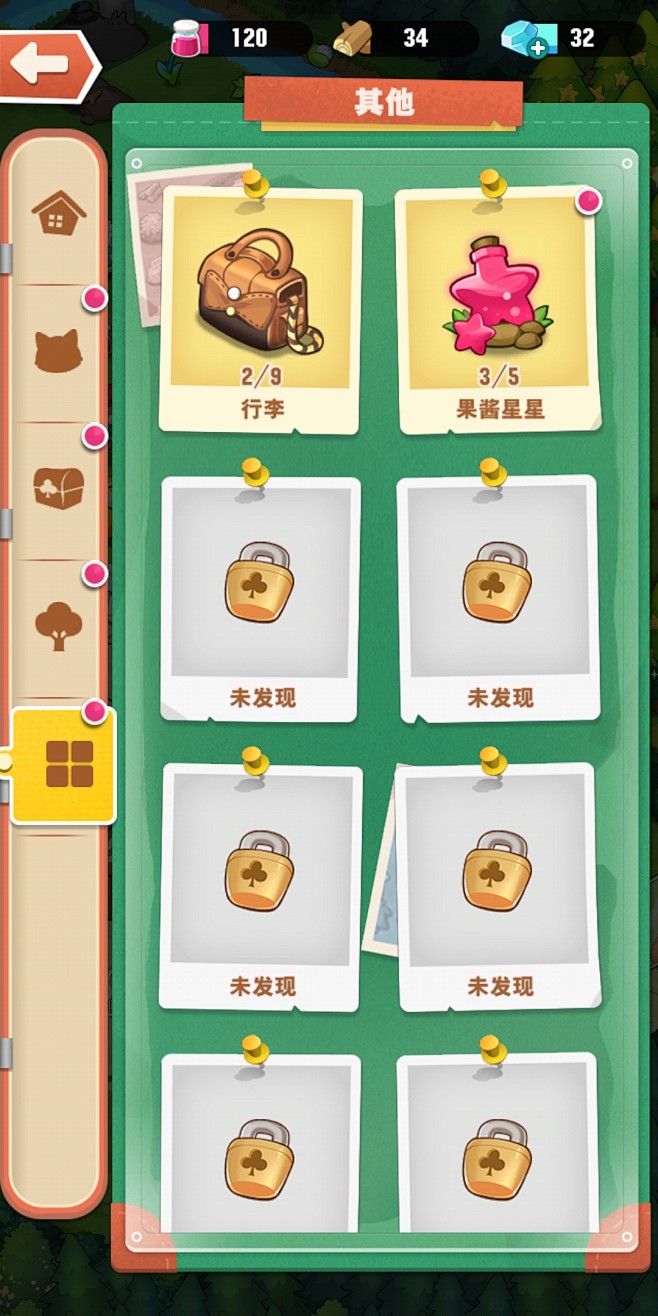Switch to the treasure chest tab
This screenshot has height=1316, width=658.
pos(59,488)
